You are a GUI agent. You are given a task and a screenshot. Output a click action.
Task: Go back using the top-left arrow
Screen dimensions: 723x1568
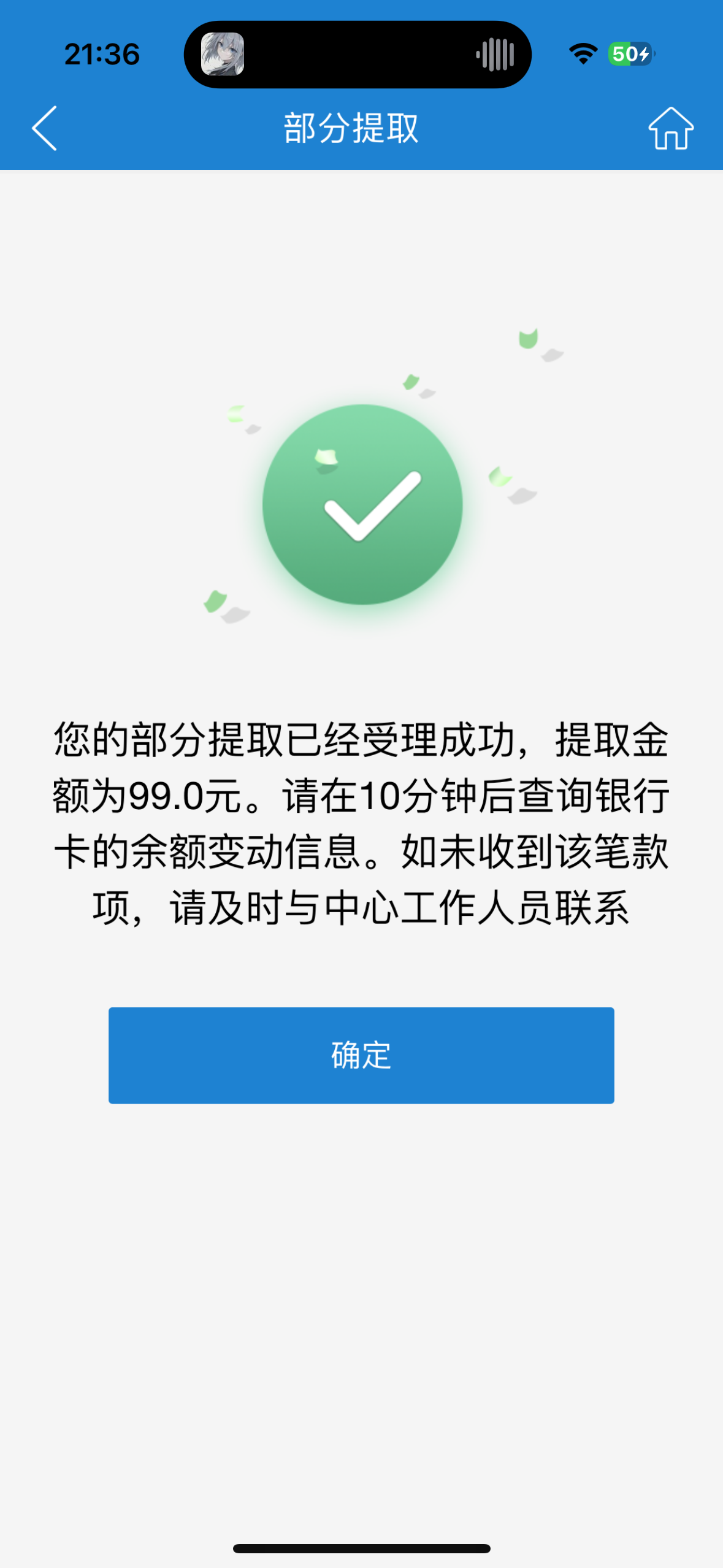point(44,128)
